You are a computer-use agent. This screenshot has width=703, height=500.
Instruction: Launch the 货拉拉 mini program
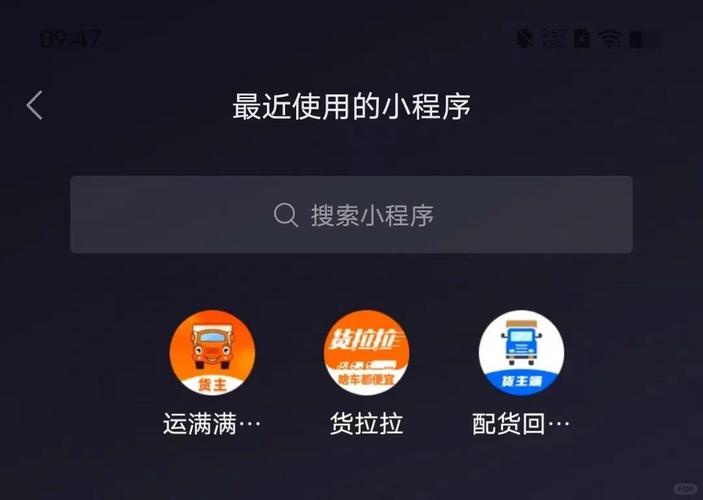tap(366, 353)
